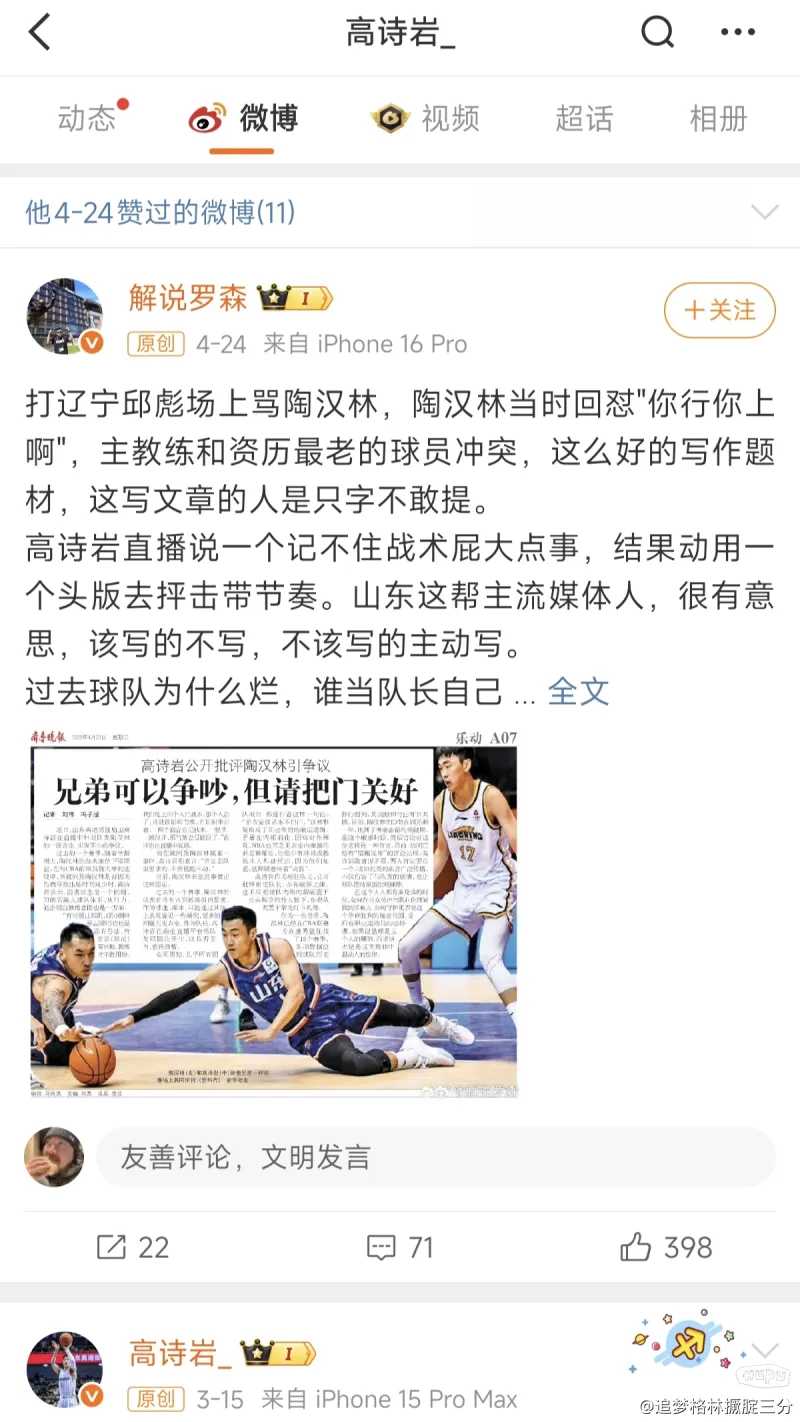
Task: Open the three-dot overflow menu
Action: click(738, 33)
